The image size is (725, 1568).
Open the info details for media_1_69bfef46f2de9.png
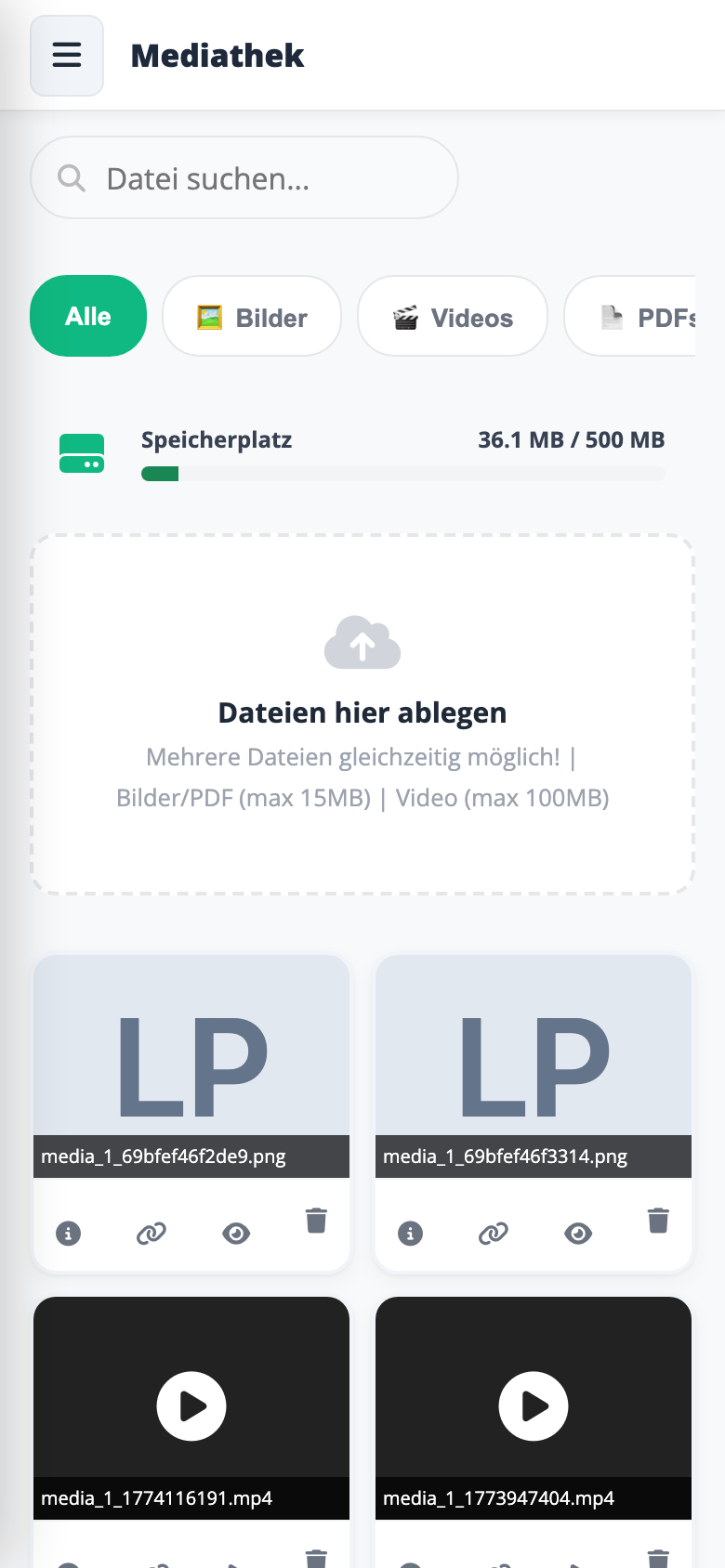[x=68, y=1234]
